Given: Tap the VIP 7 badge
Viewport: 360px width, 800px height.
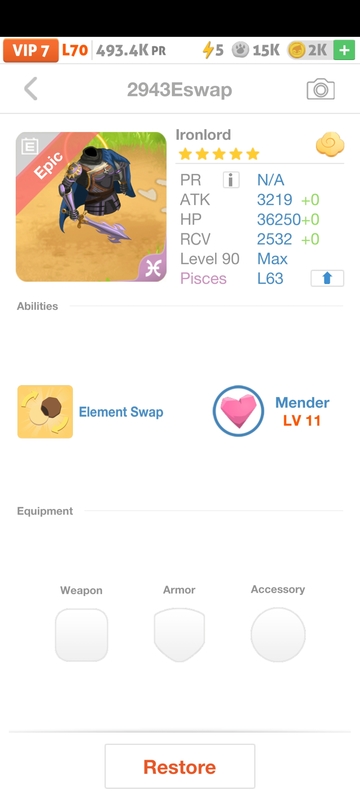Looking at the screenshot, I should [31, 51].
